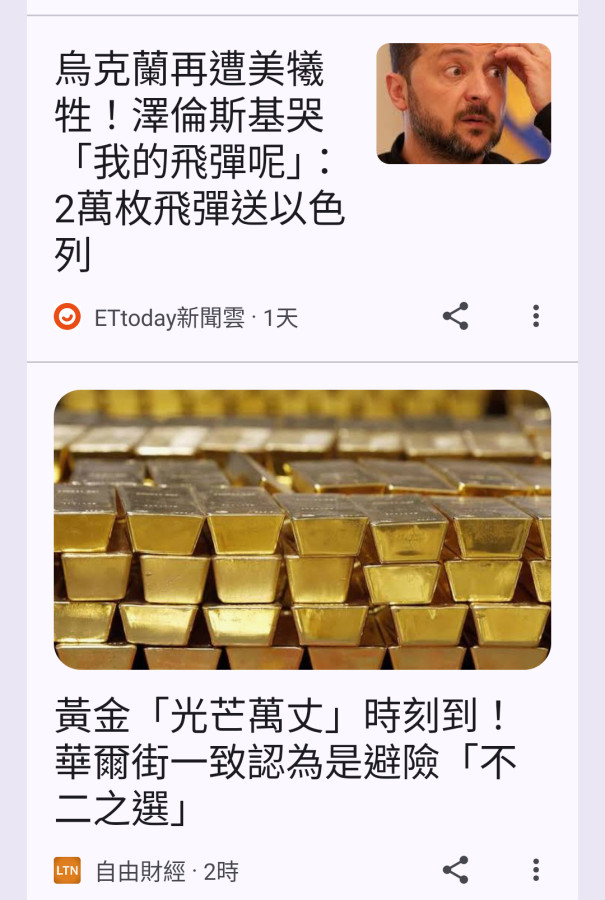This screenshot has width=605, height=900.
Task: Open the 黃金「光芒萬丈」 gold article
Action: [x=283, y=762]
